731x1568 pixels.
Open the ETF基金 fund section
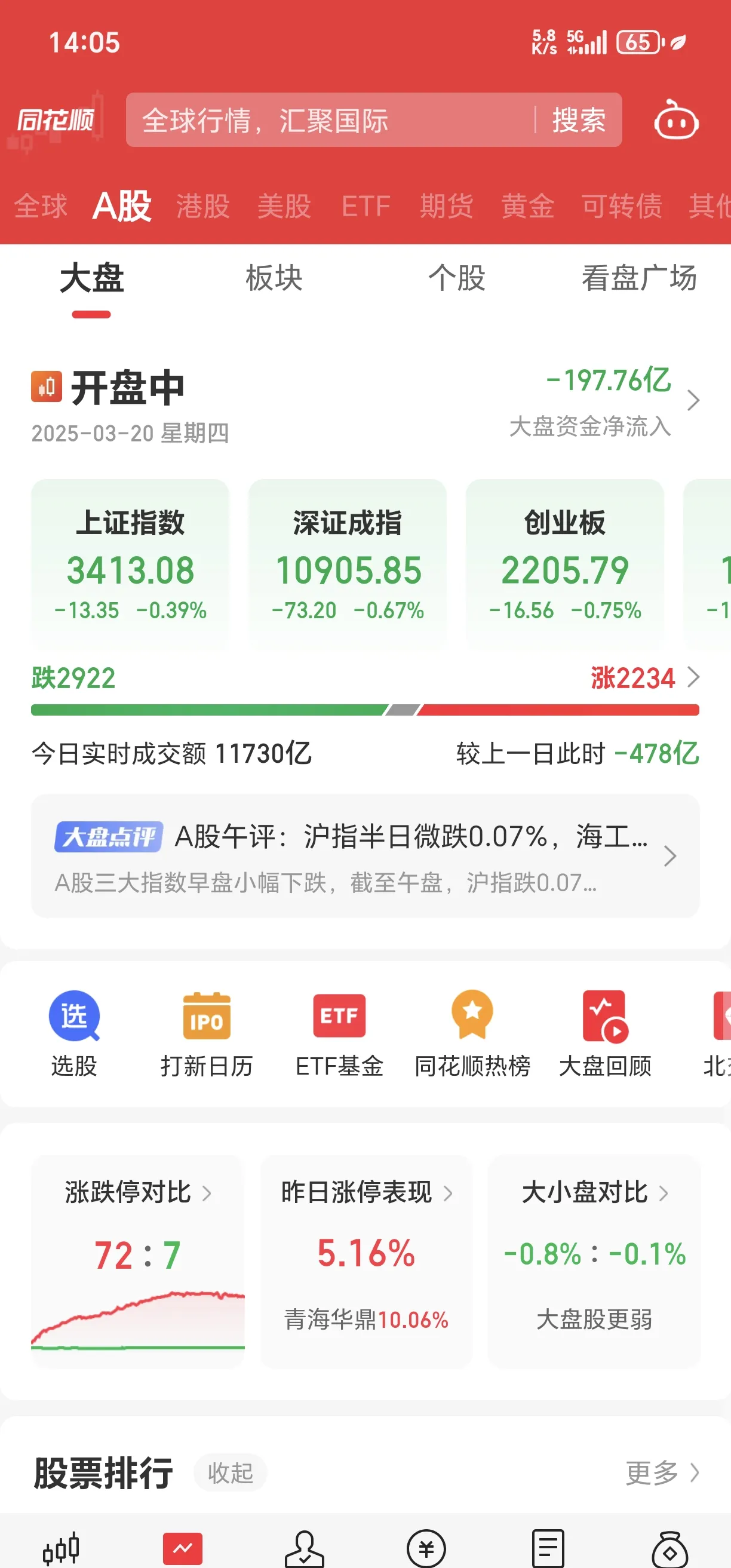[x=339, y=1029]
